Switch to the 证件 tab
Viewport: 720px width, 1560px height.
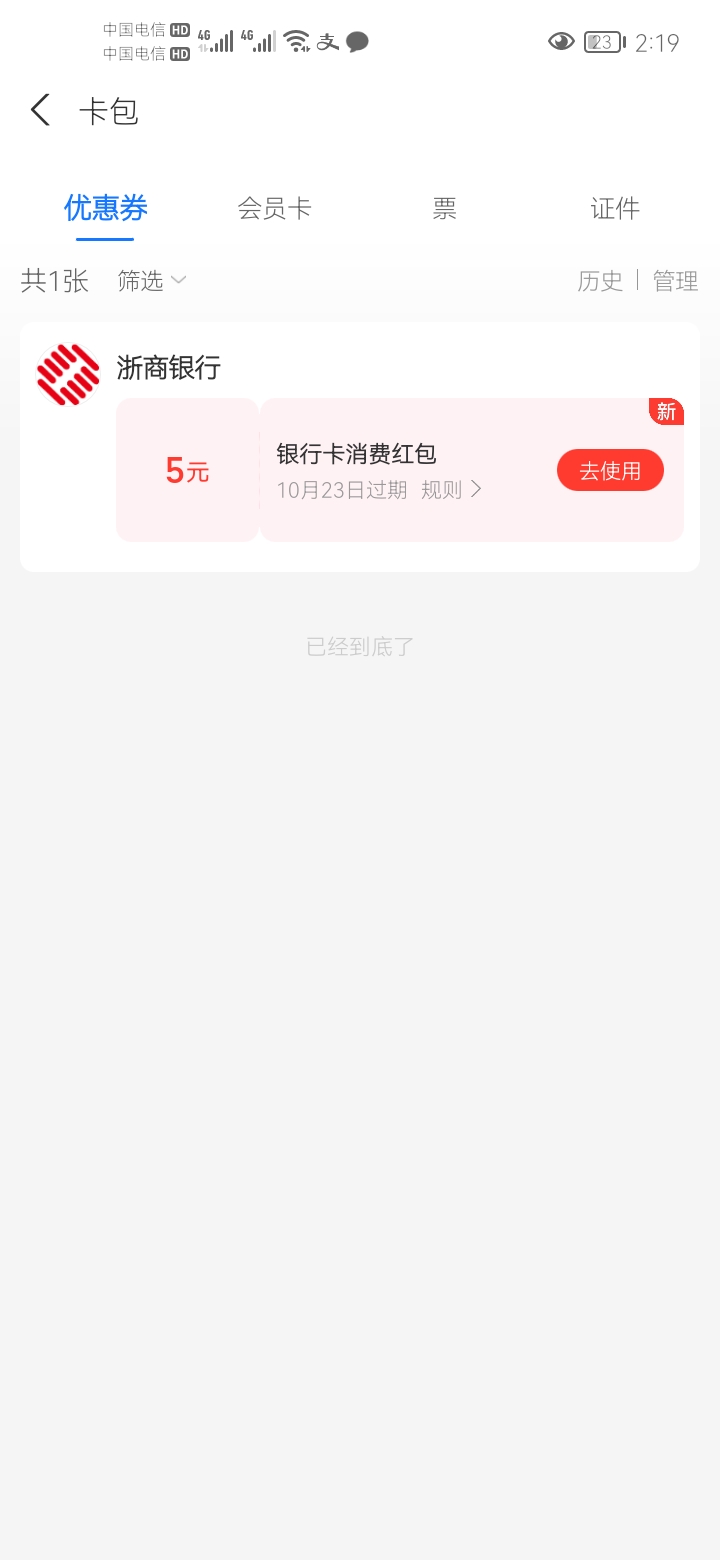click(615, 208)
